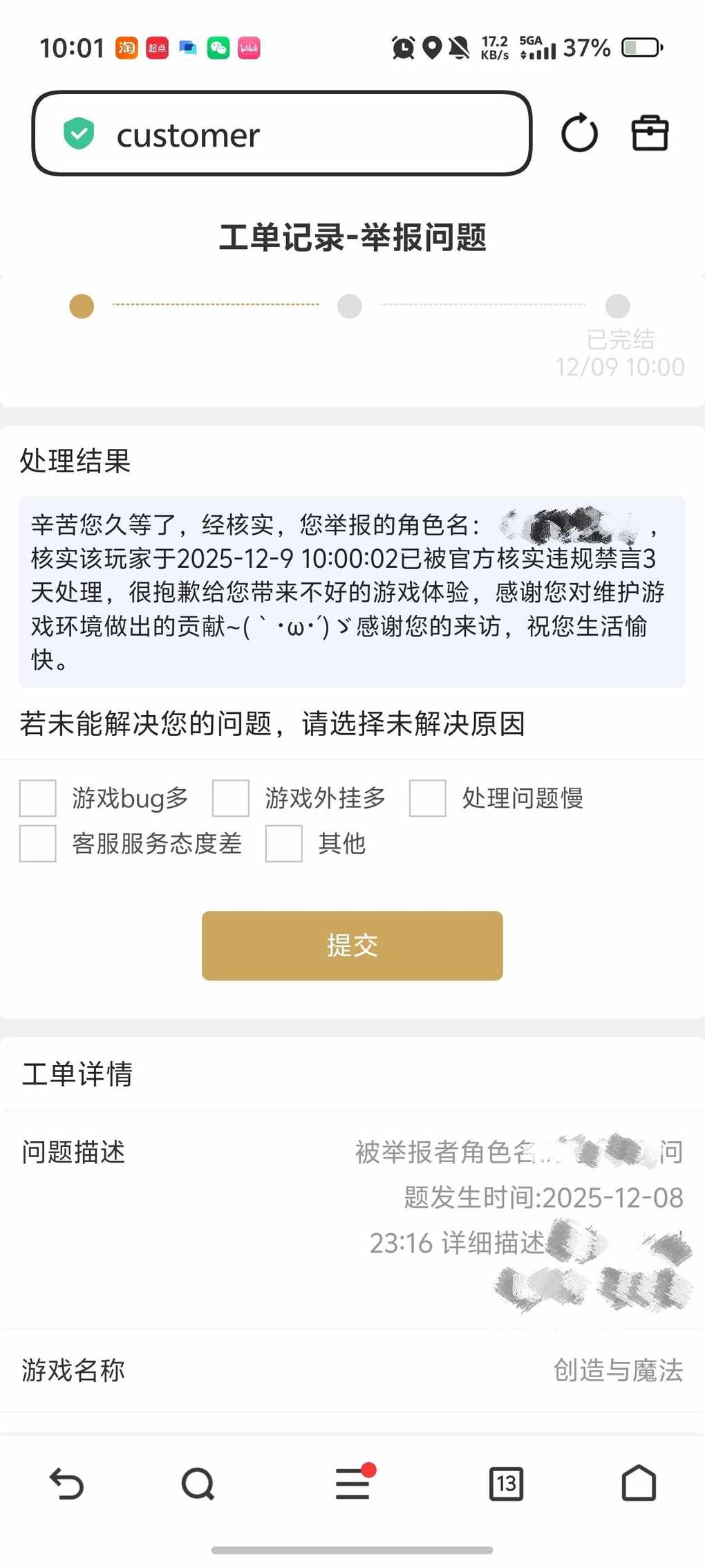Image resolution: width=705 pixels, height=1568 pixels.
Task: Go to the browser home page
Action: 639,1484
